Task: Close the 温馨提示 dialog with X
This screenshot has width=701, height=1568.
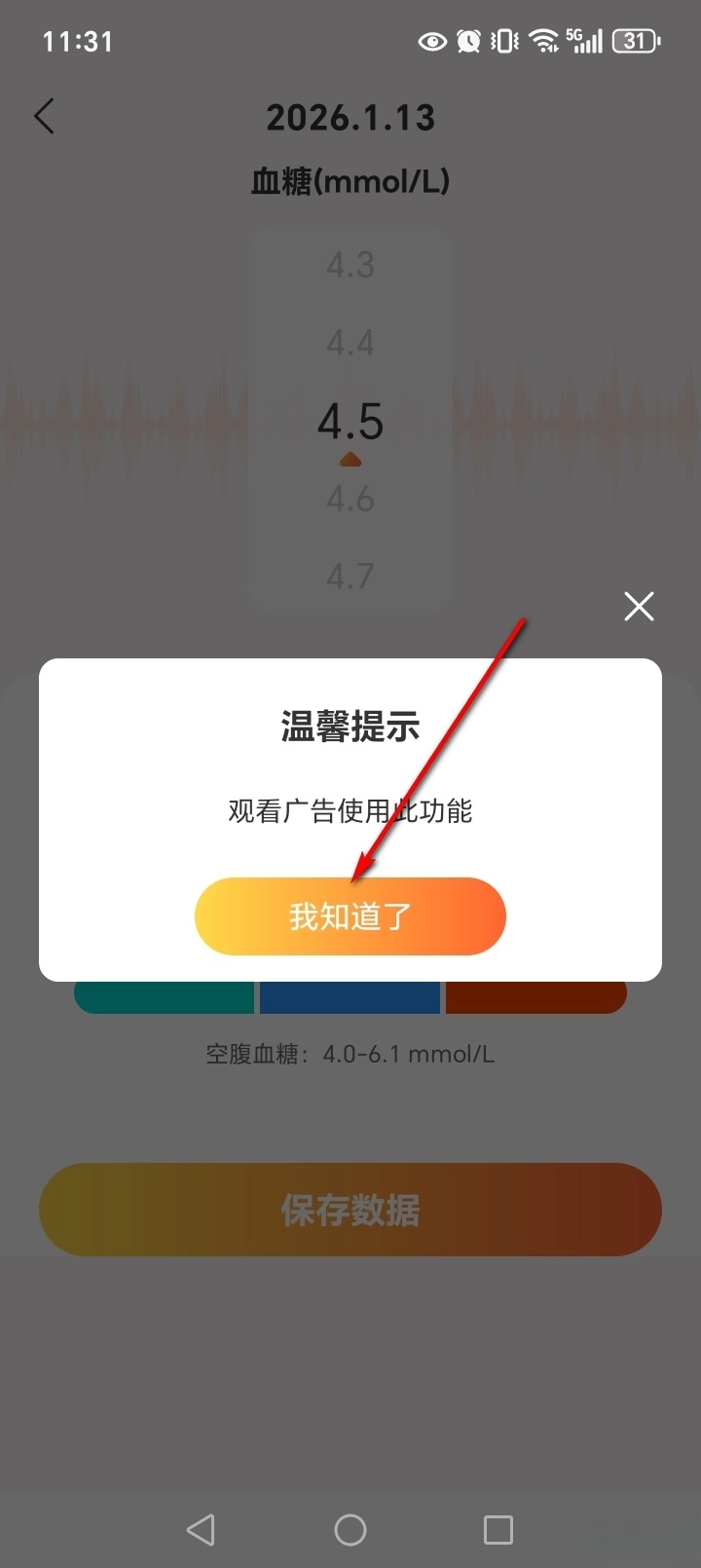Action: 639,607
